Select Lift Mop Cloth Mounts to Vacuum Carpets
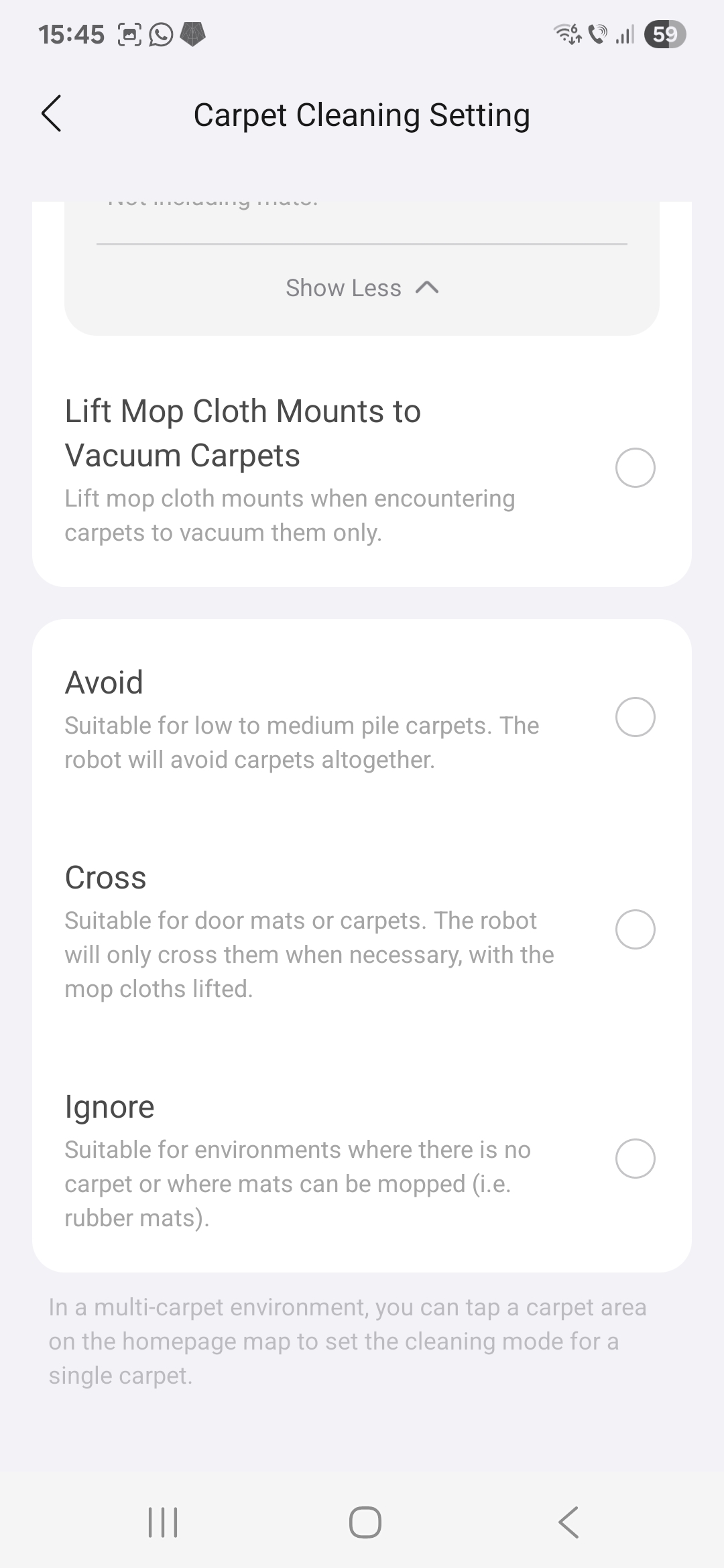 click(635, 468)
